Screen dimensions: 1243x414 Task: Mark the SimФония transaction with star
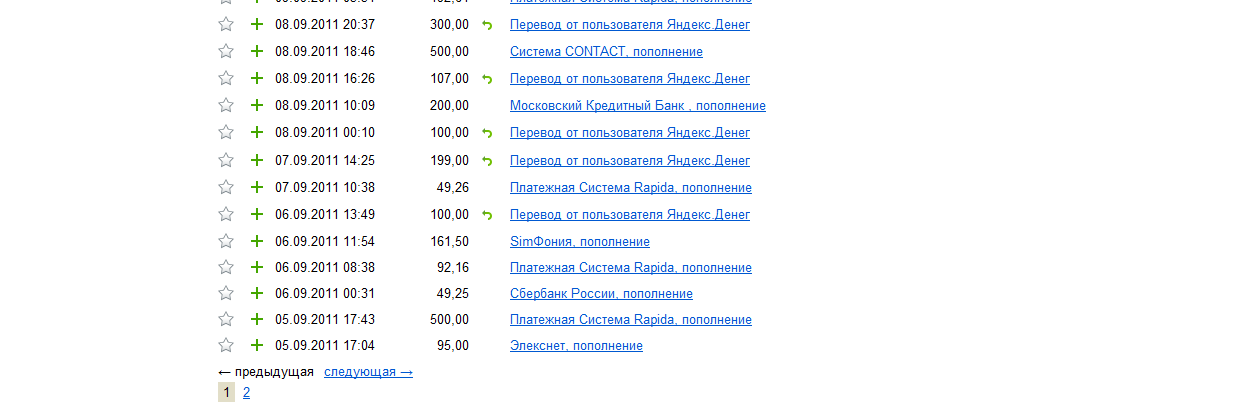click(226, 241)
